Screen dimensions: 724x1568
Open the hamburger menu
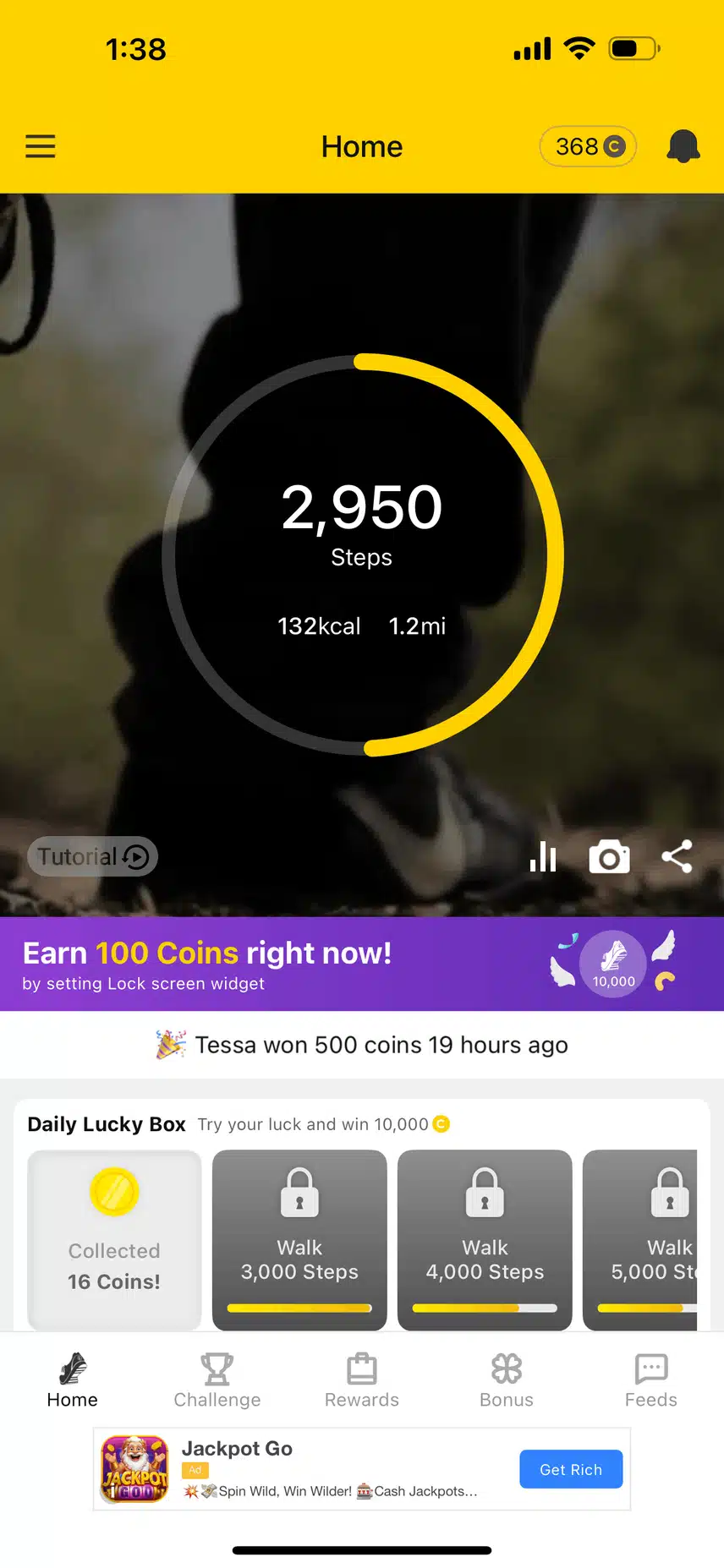coord(40,146)
